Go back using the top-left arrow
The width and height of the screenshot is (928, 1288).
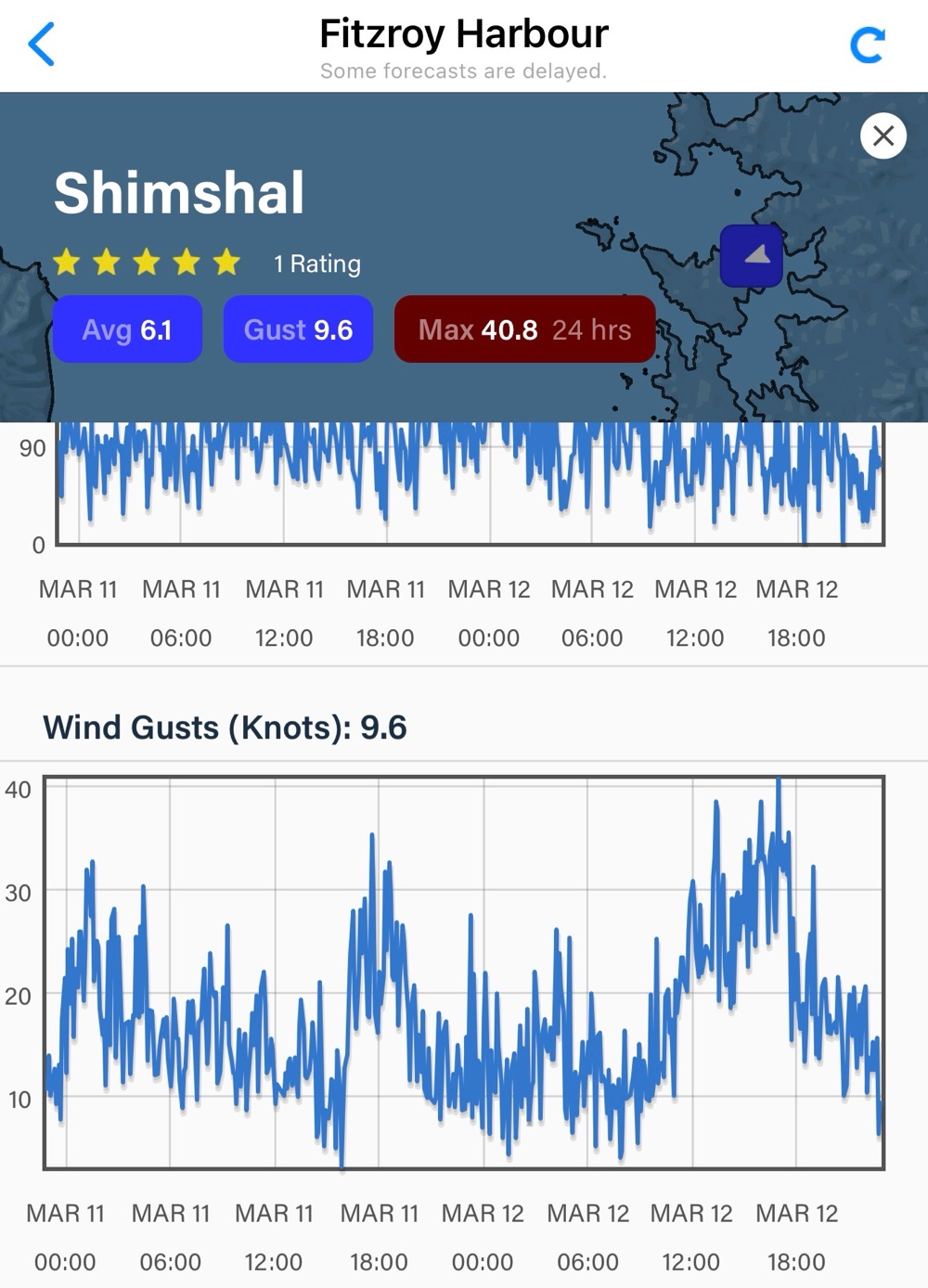(42, 44)
